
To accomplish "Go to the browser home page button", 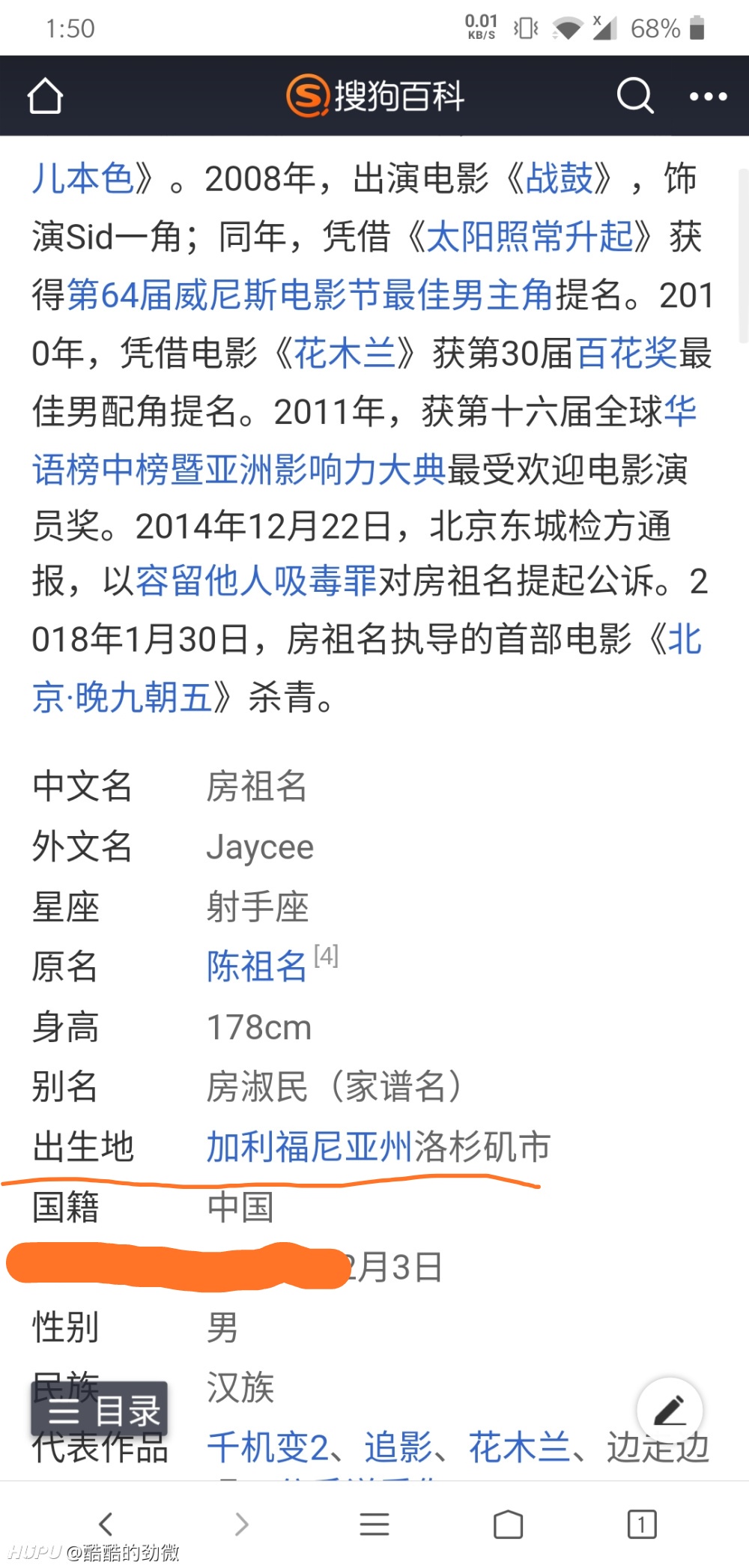I will pyautogui.click(x=508, y=1524).
